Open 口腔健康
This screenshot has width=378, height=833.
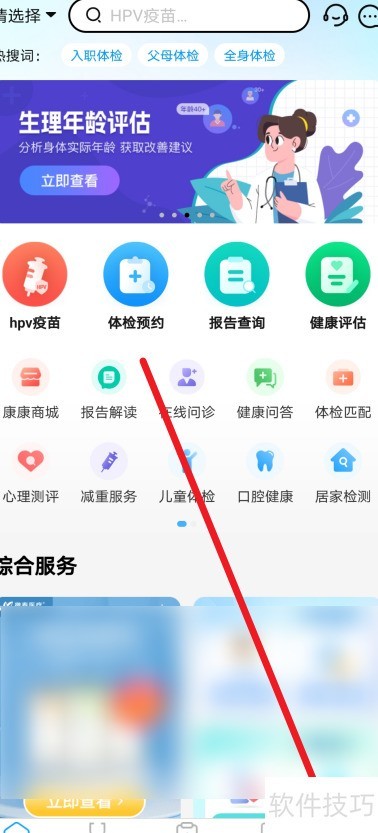tap(265, 474)
